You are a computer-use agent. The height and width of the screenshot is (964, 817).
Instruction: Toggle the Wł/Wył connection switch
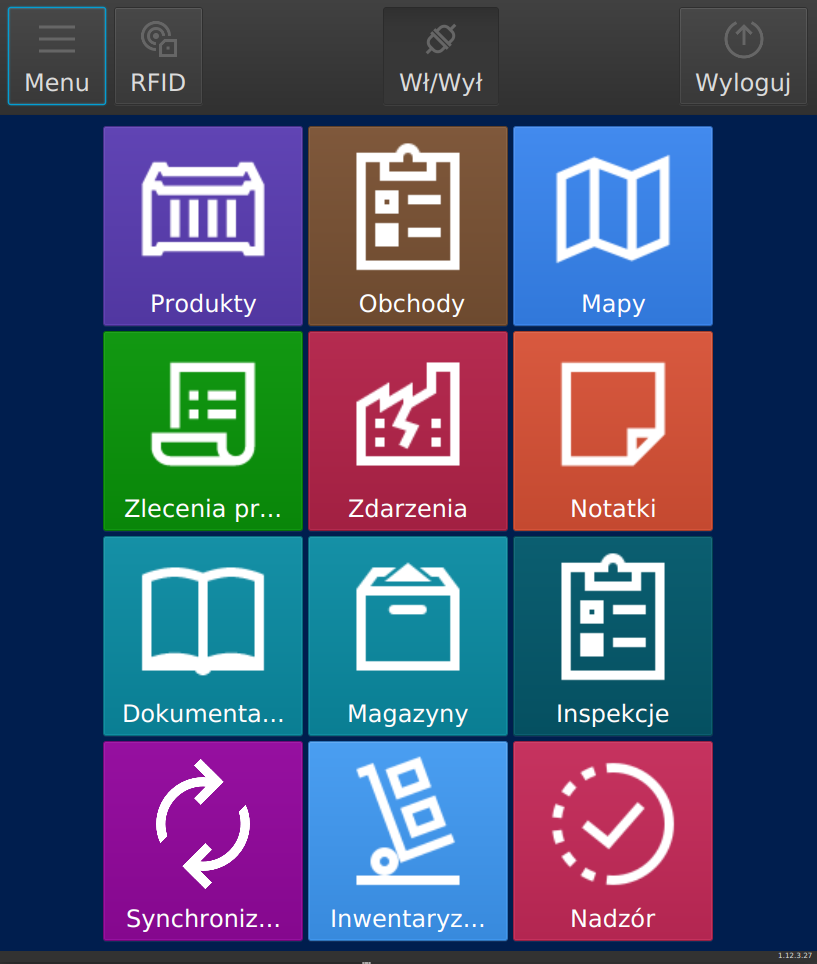(x=440, y=56)
